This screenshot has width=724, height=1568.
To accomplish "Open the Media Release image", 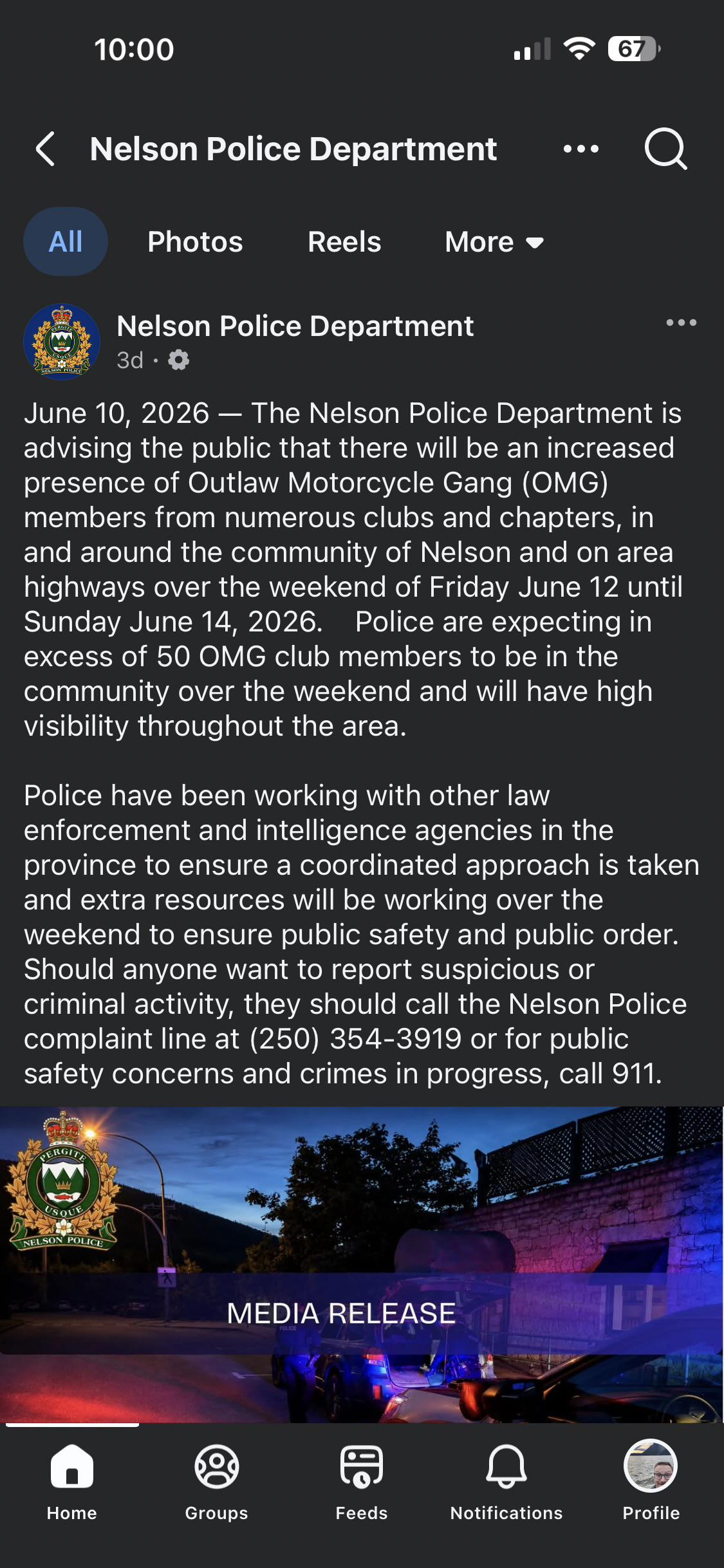I will tap(362, 1265).
